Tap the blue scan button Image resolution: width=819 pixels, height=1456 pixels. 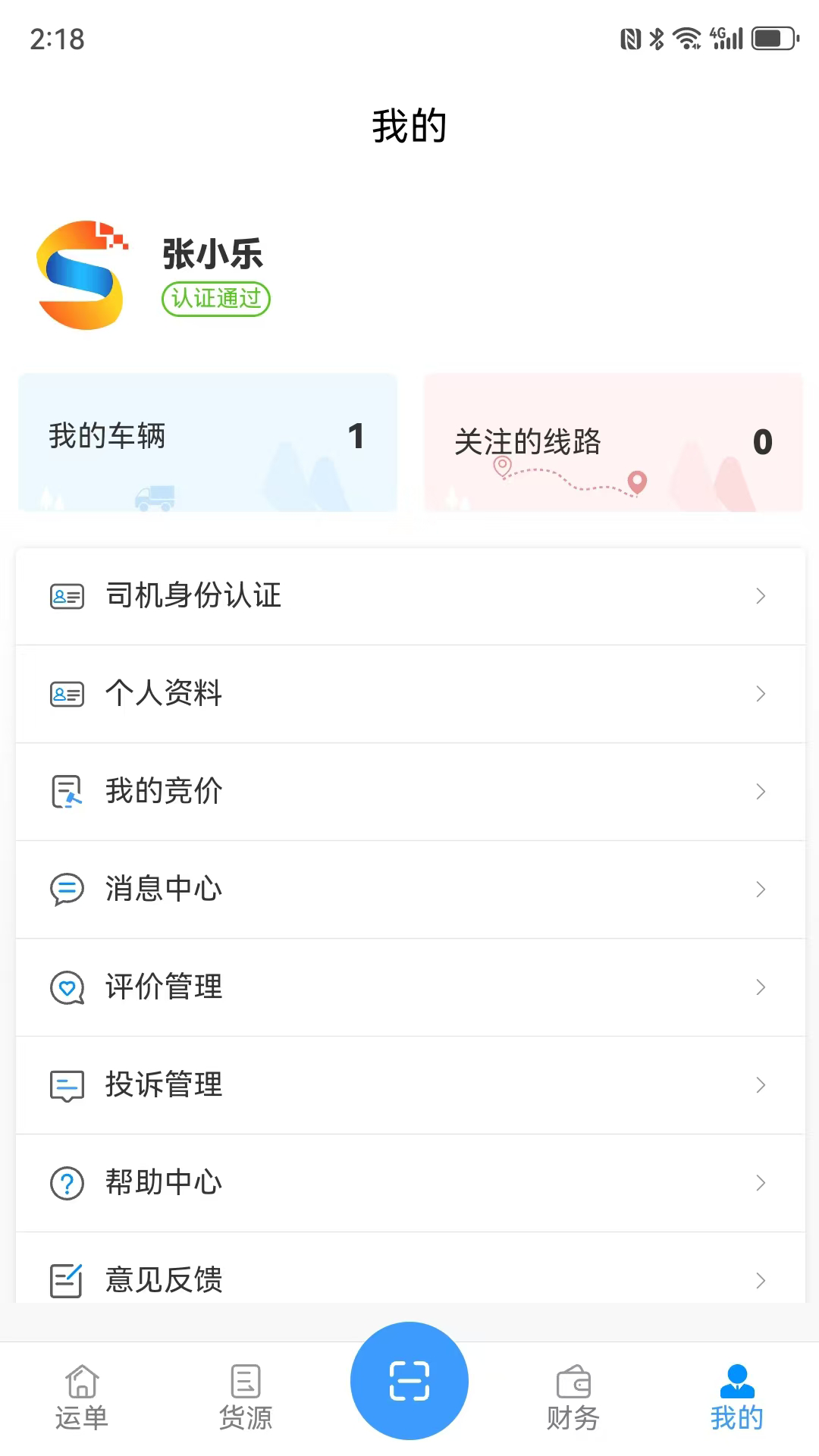pyautogui.click(x=409, y=1380)
